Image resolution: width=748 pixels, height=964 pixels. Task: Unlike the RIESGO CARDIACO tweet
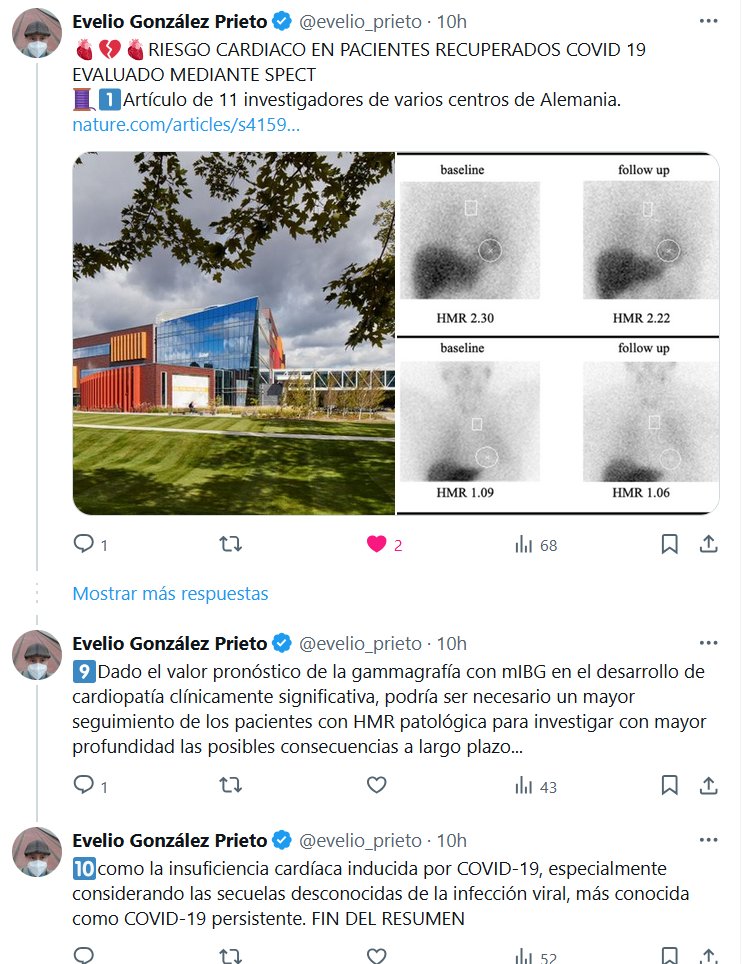[x=376, y=544]
